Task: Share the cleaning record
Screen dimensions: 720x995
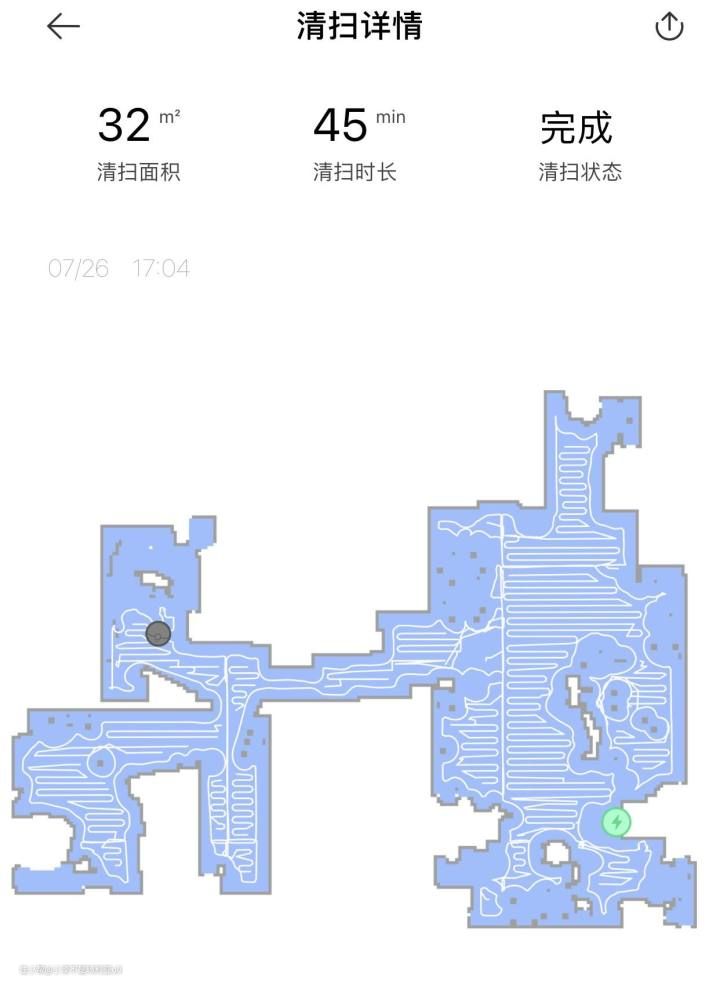Action: point(669,27)
